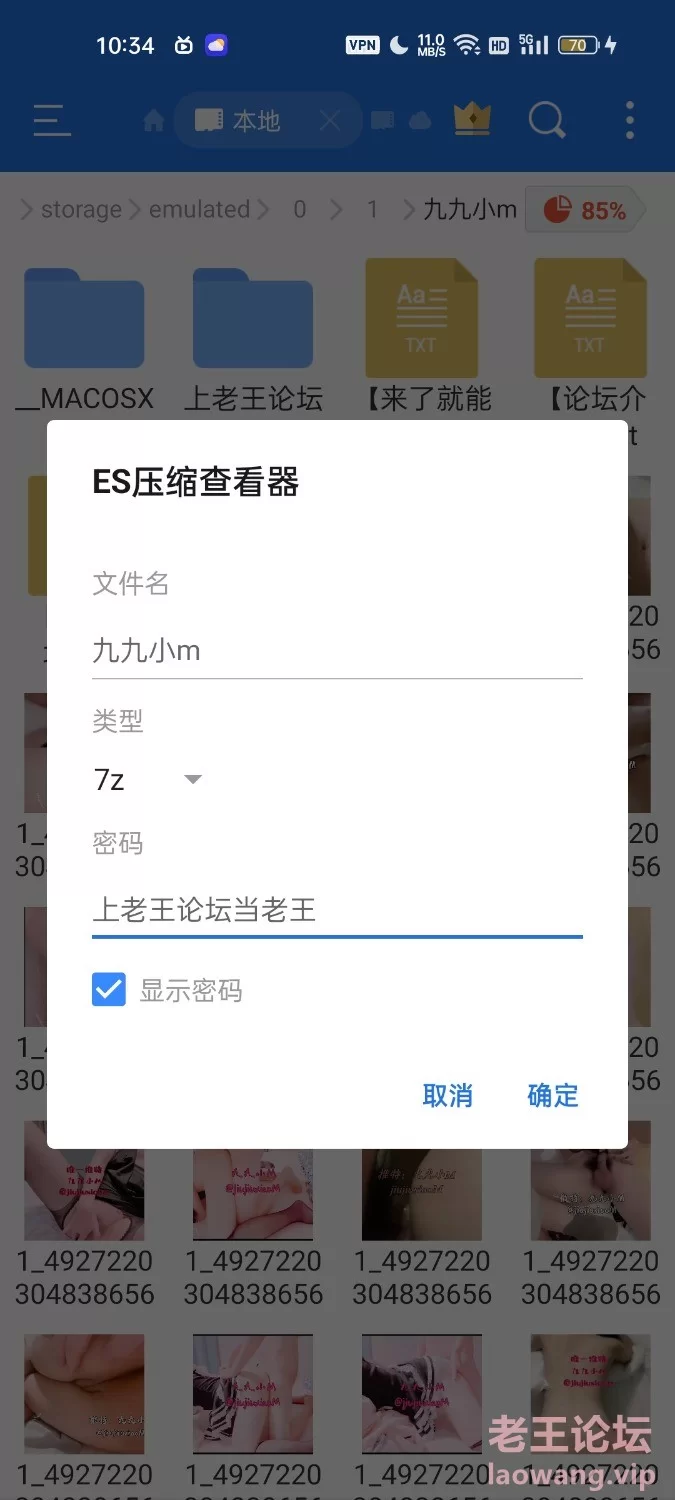Edit the 文件名 field

point(337,651)
